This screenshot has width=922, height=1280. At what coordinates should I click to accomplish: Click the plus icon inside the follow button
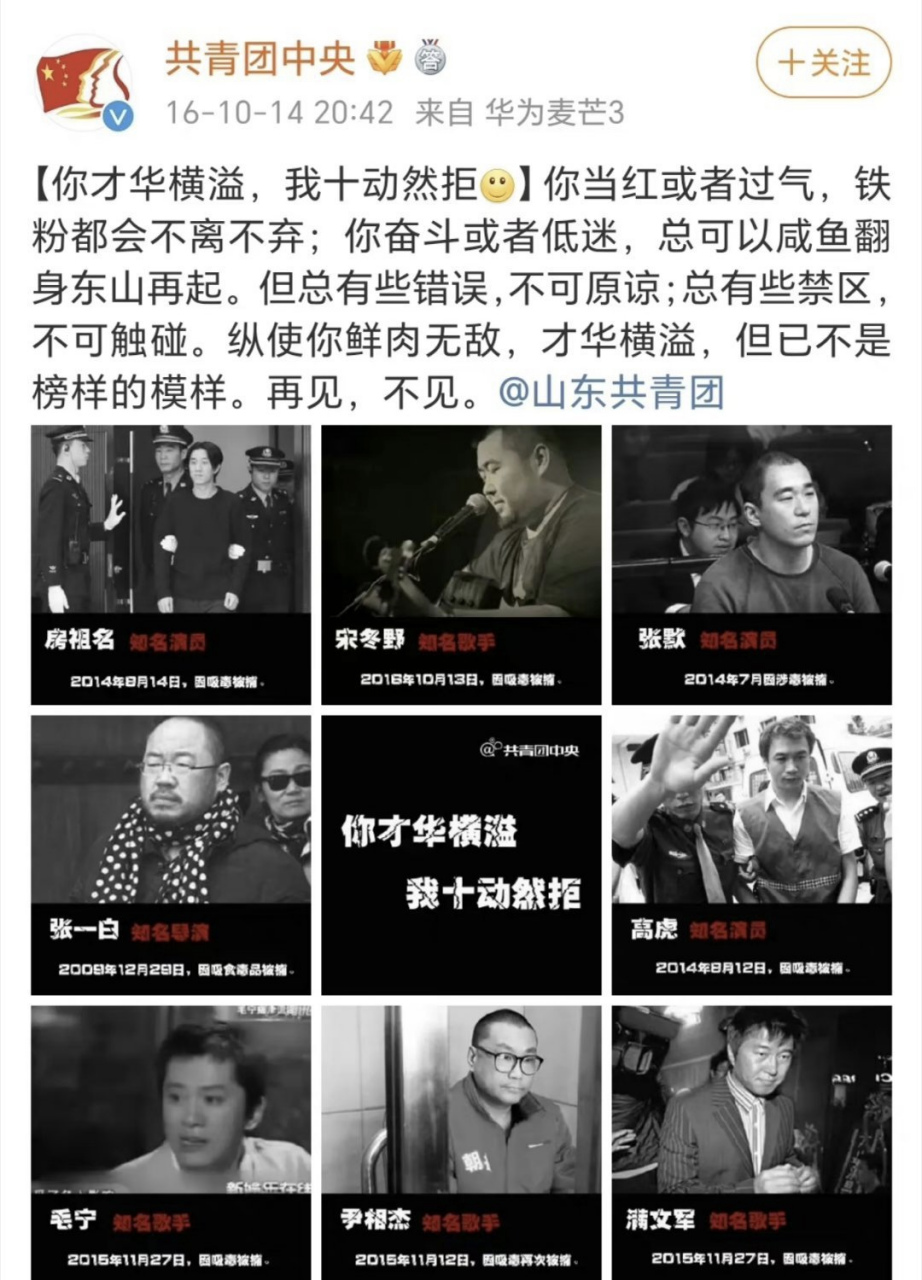pos(793,63)
